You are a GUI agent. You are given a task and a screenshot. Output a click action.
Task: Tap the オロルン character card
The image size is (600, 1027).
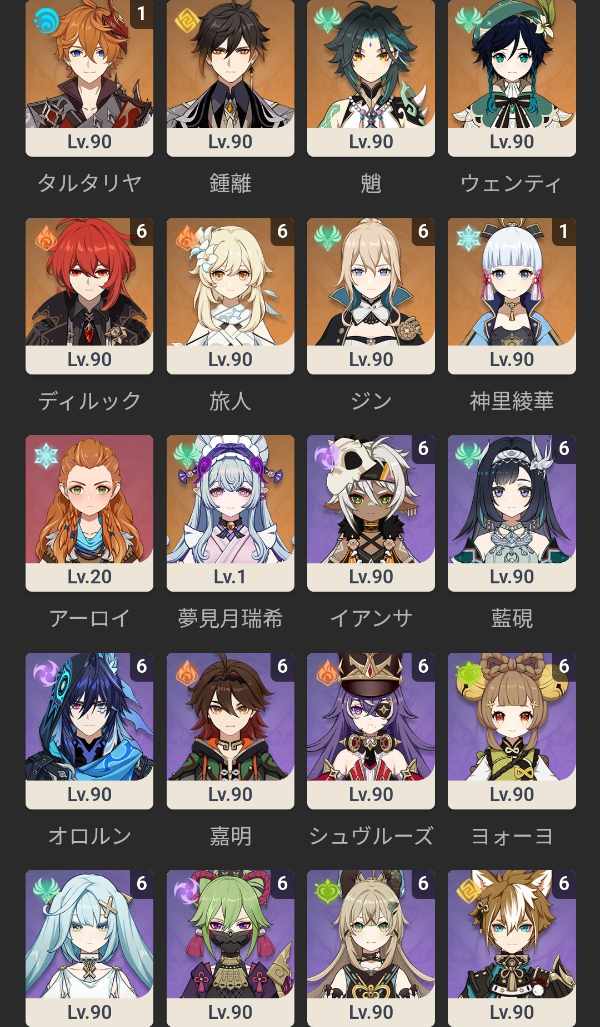tap(89, 728)
